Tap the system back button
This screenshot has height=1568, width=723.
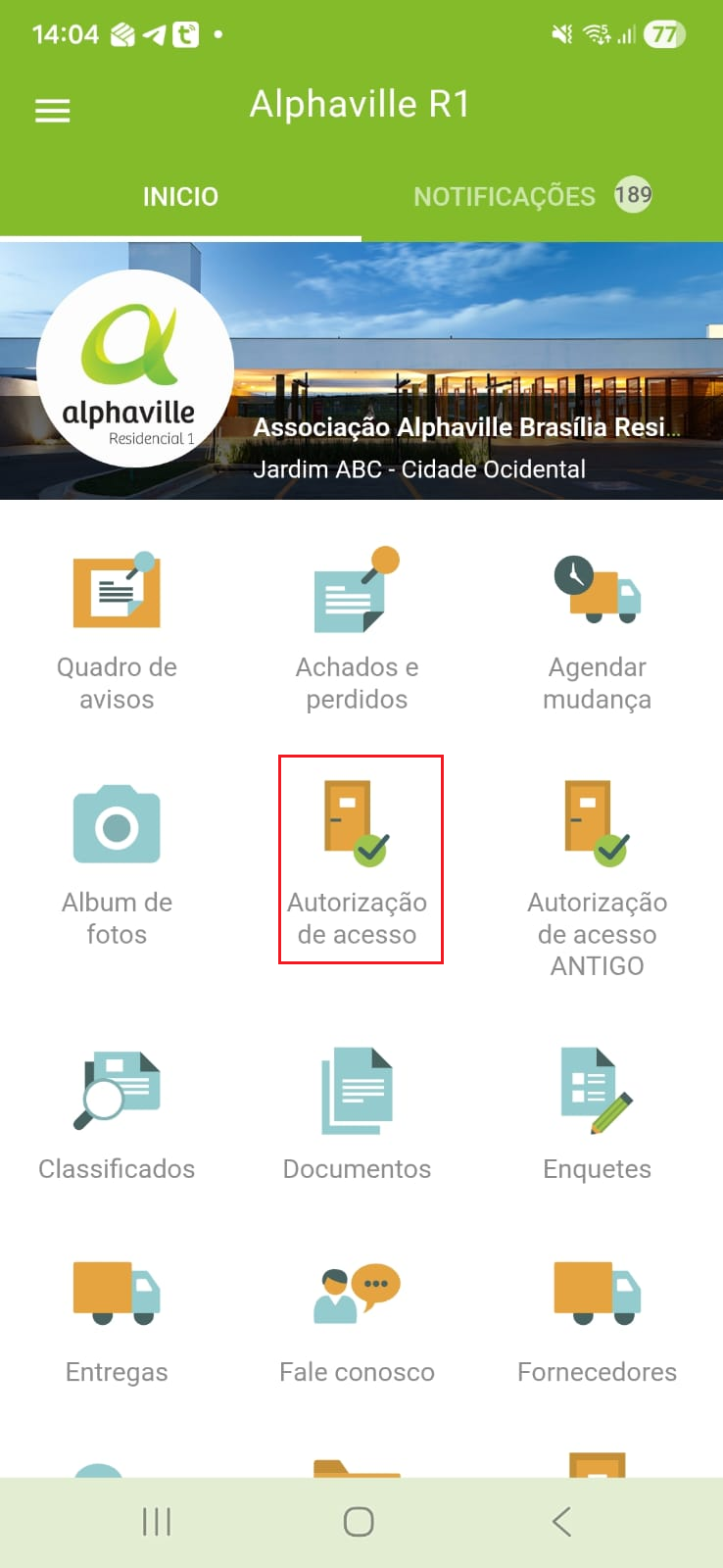(x=561, y=1521)
